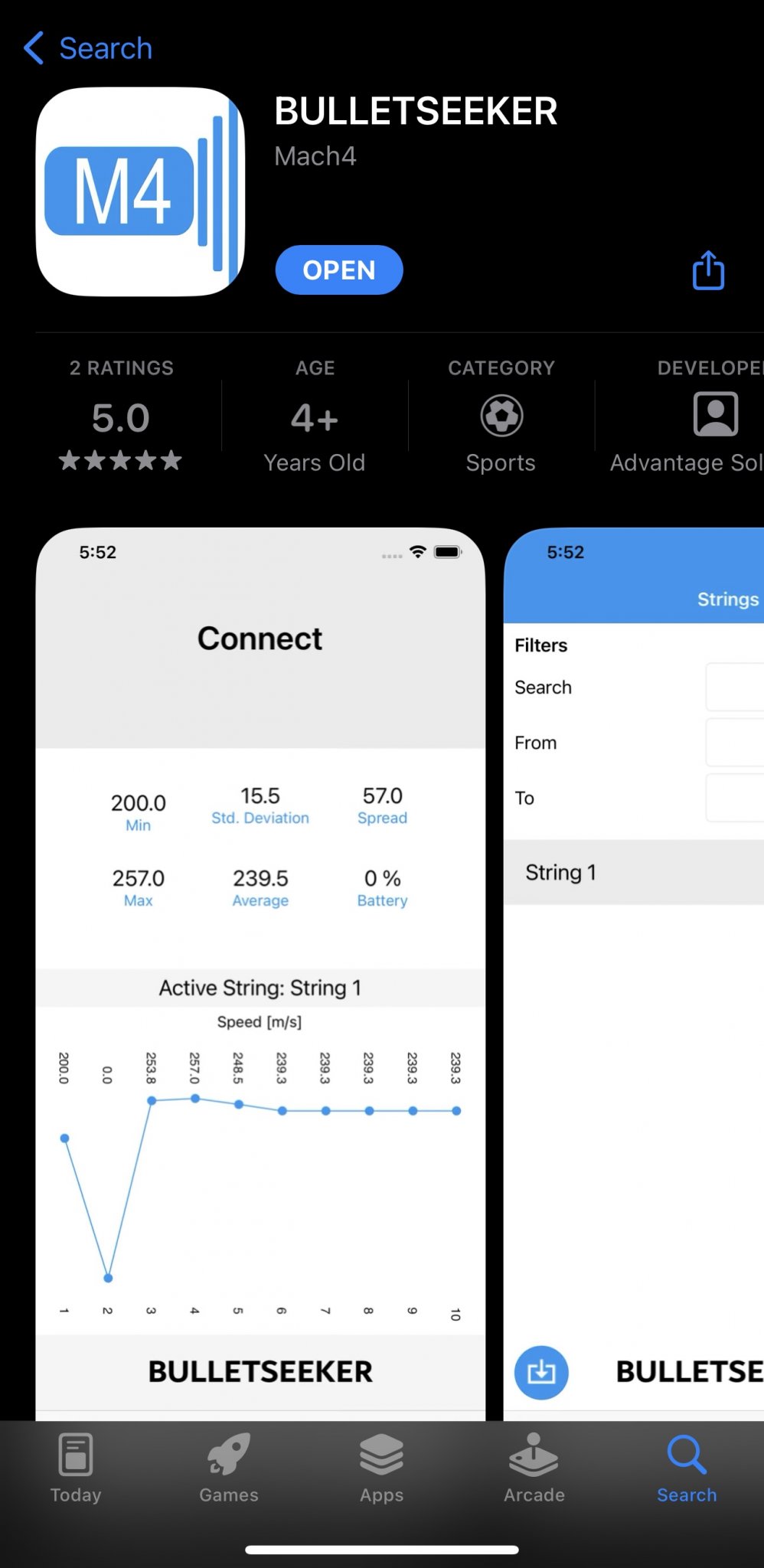Image resolution: width=764 pixels, height=1568 pixels.
Task: Open the BULLETSEEKER app
Action: (338, 270)
